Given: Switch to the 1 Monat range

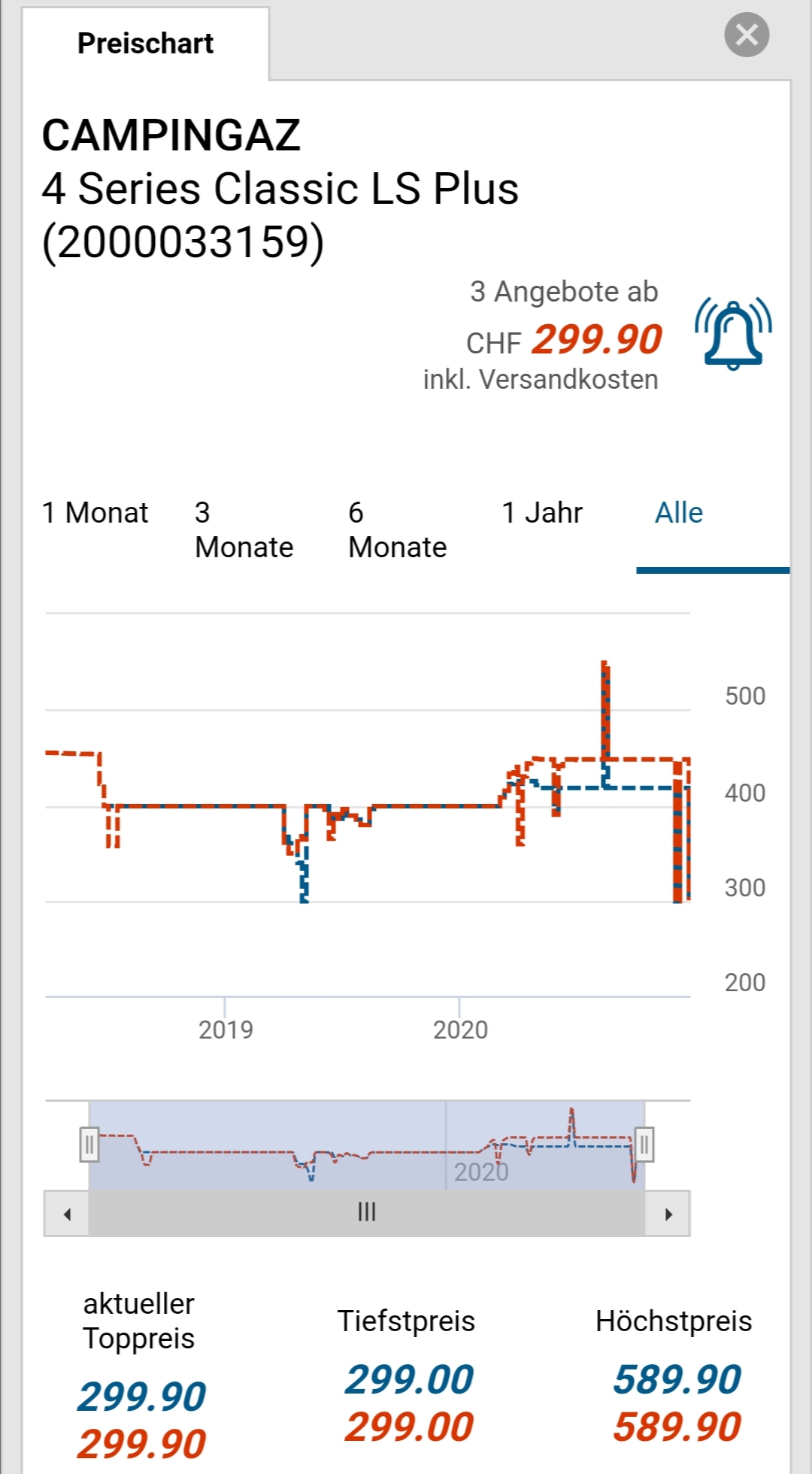Looking at the screenshot, I should click(95, 513).
